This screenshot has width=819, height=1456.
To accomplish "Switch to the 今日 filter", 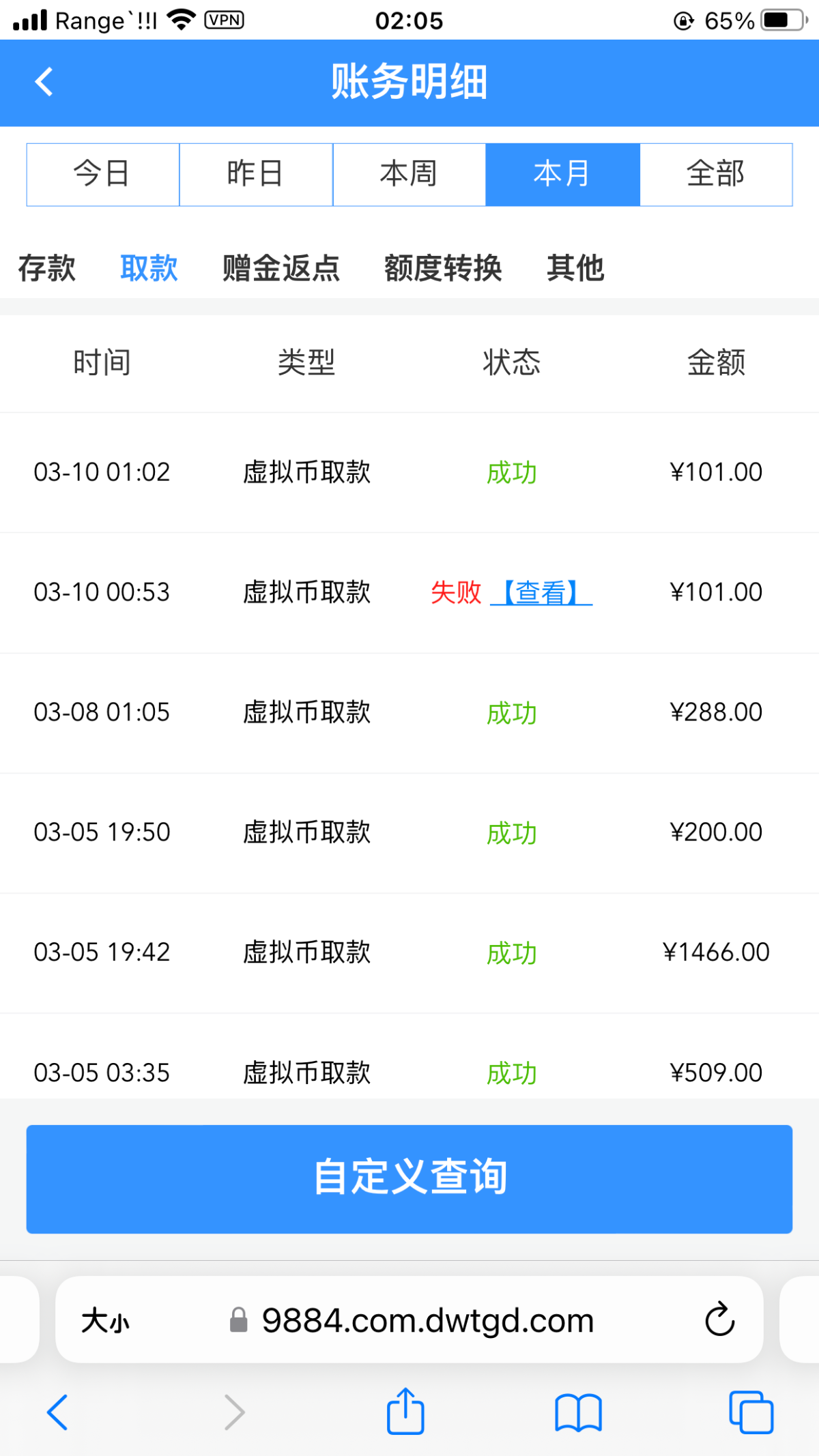I will [102, 174].
